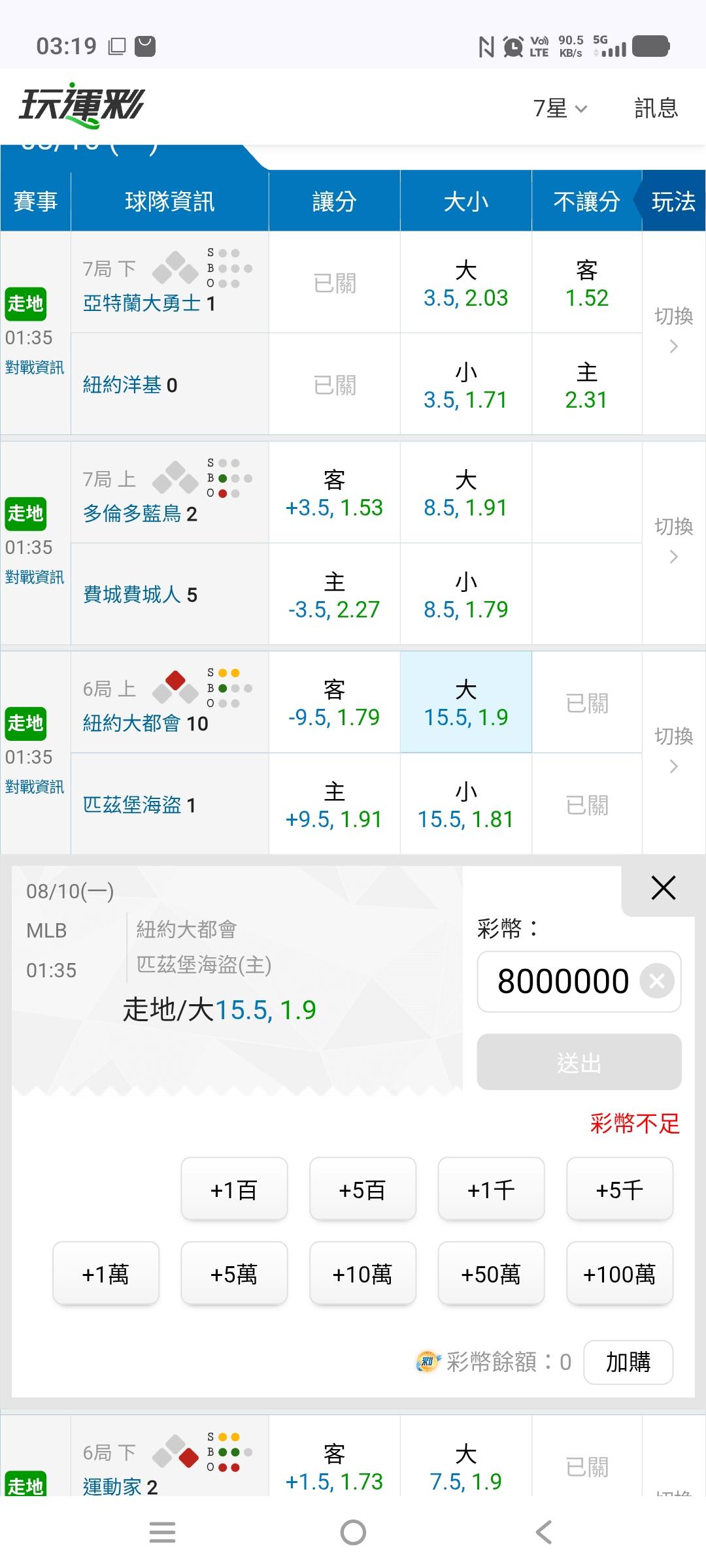Close the bet slip panel

click(x=663, y=889)
